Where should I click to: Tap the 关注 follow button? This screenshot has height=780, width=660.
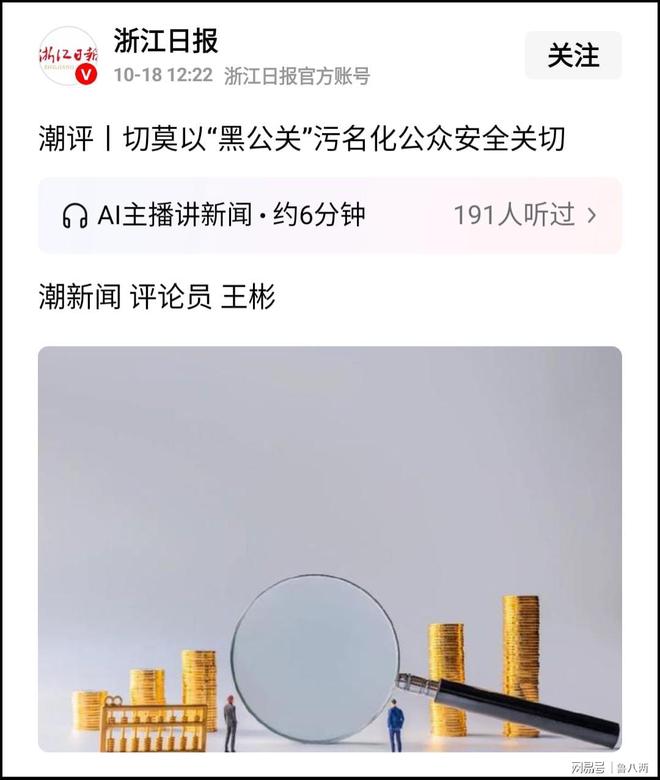(572, 56)
